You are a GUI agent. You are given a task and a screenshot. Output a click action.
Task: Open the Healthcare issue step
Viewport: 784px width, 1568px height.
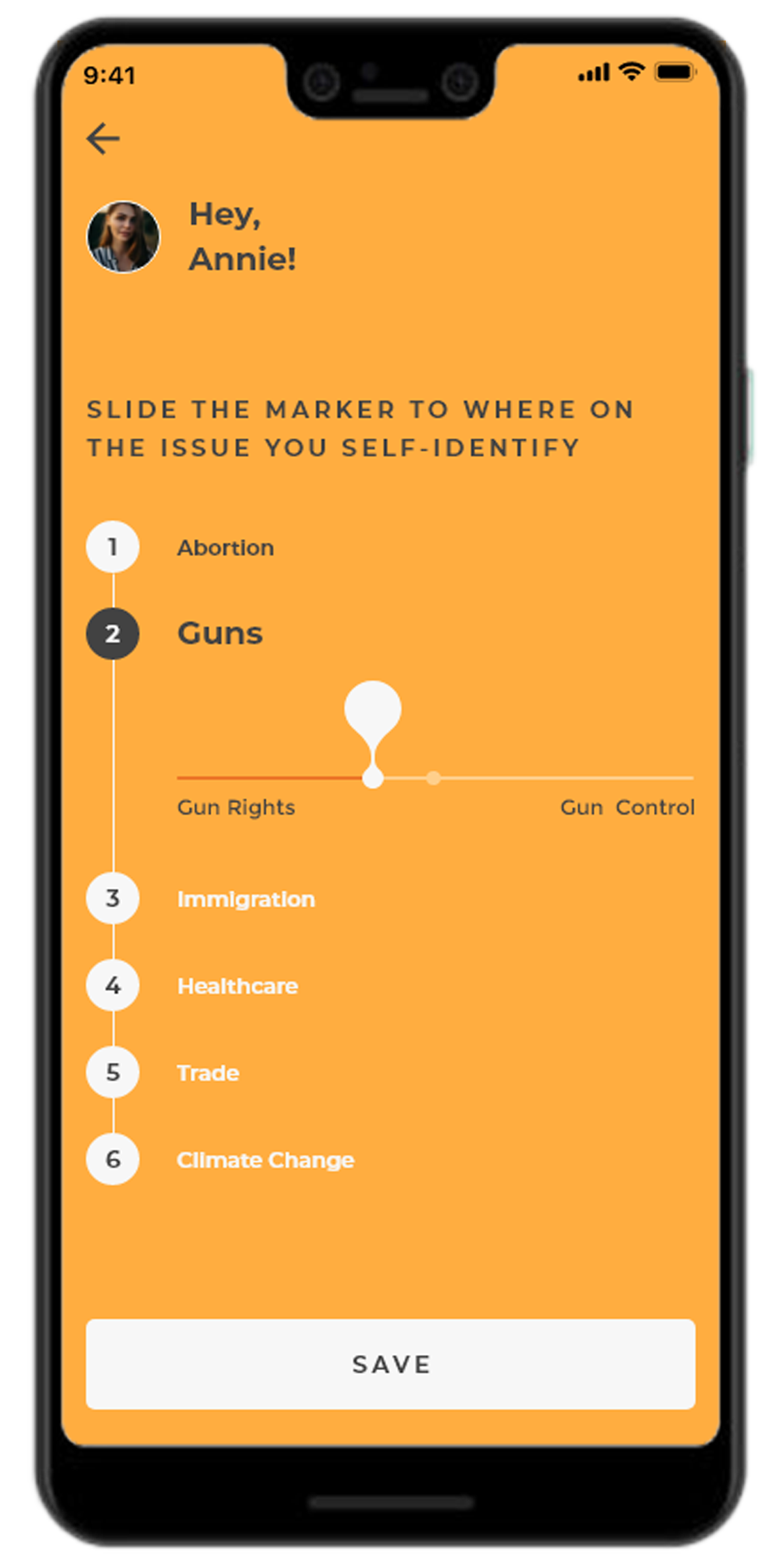237,986
